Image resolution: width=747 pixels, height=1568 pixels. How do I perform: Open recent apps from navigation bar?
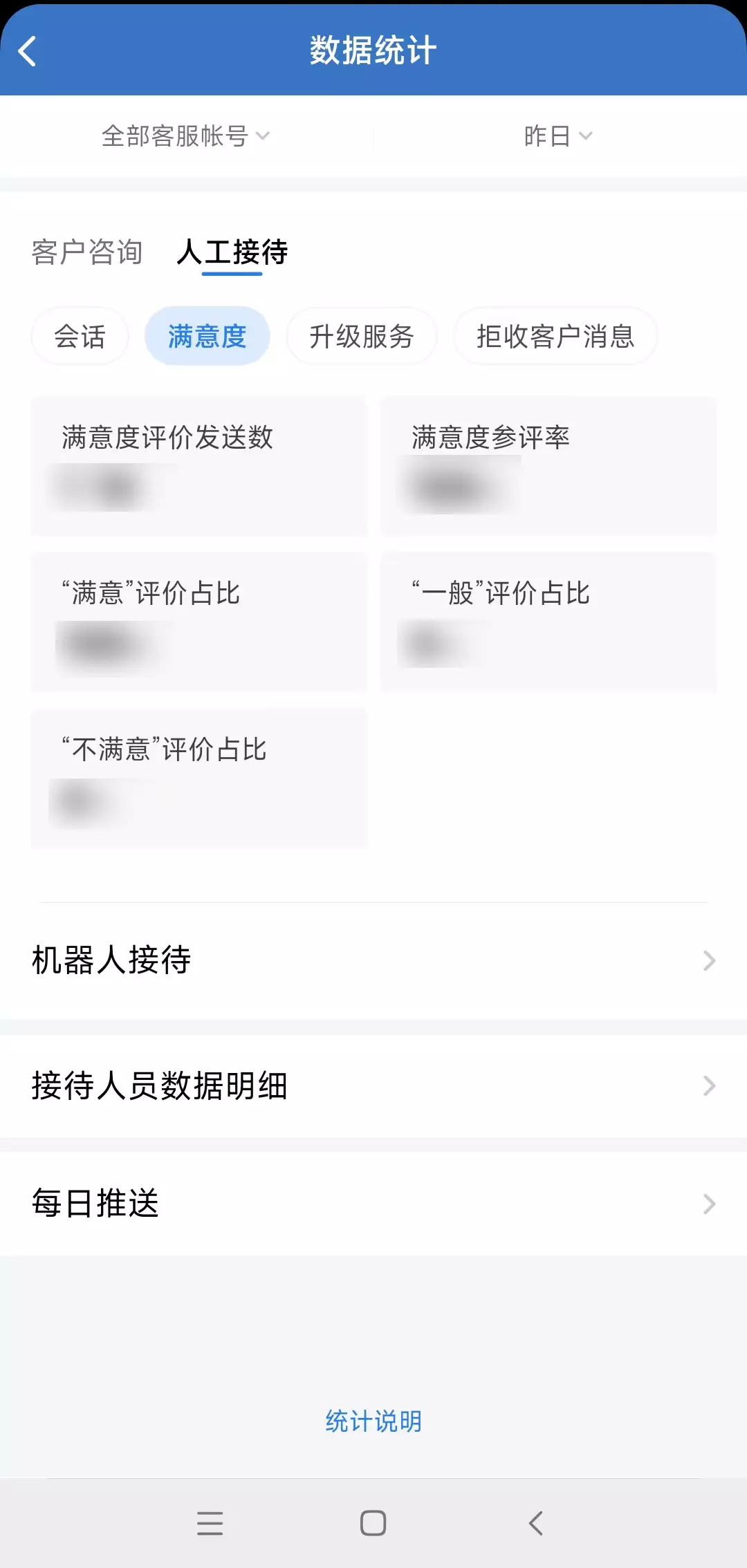(210, 1523)
